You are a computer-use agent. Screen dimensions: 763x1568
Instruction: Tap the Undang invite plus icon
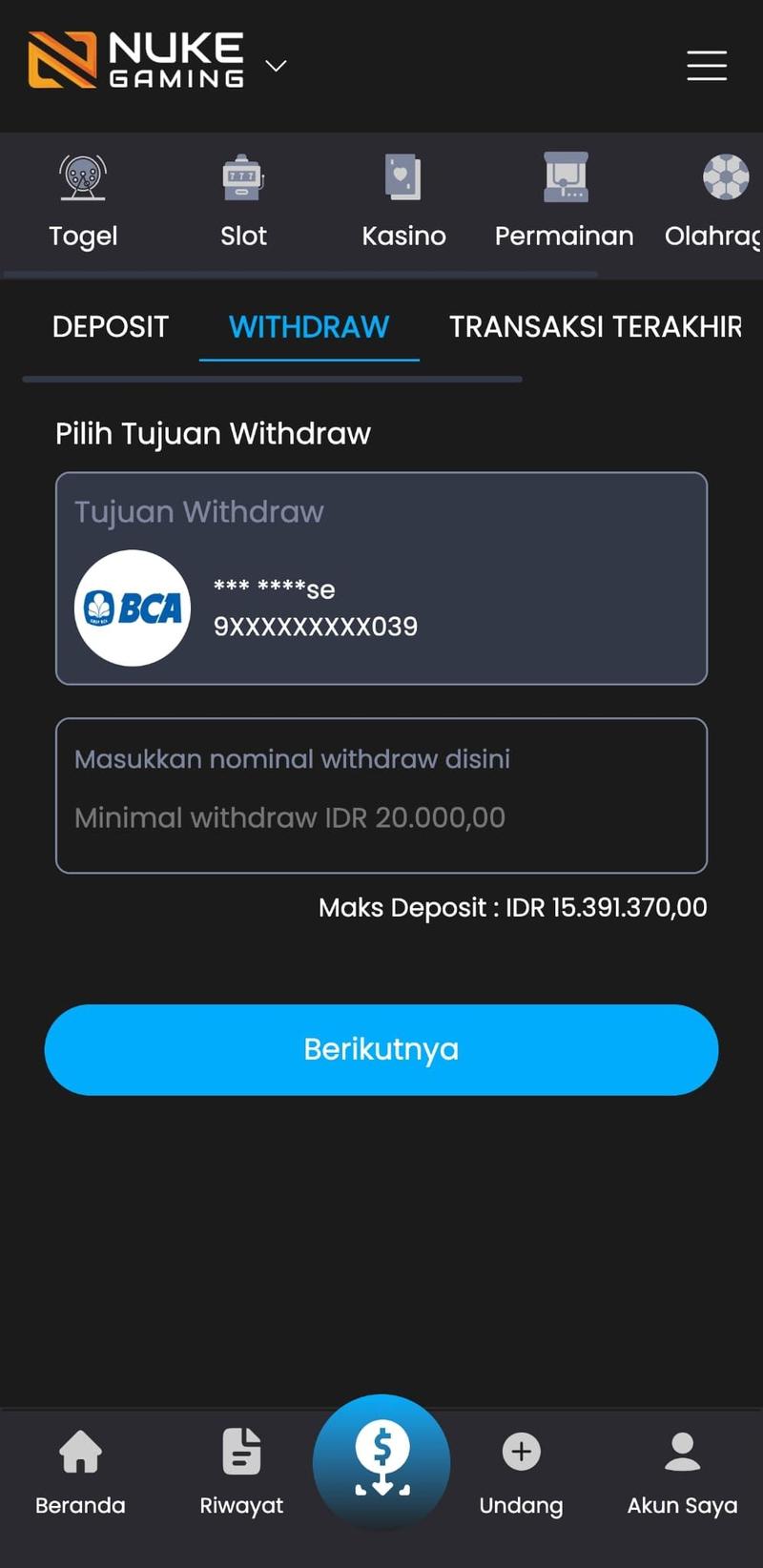pos(521,1452)
